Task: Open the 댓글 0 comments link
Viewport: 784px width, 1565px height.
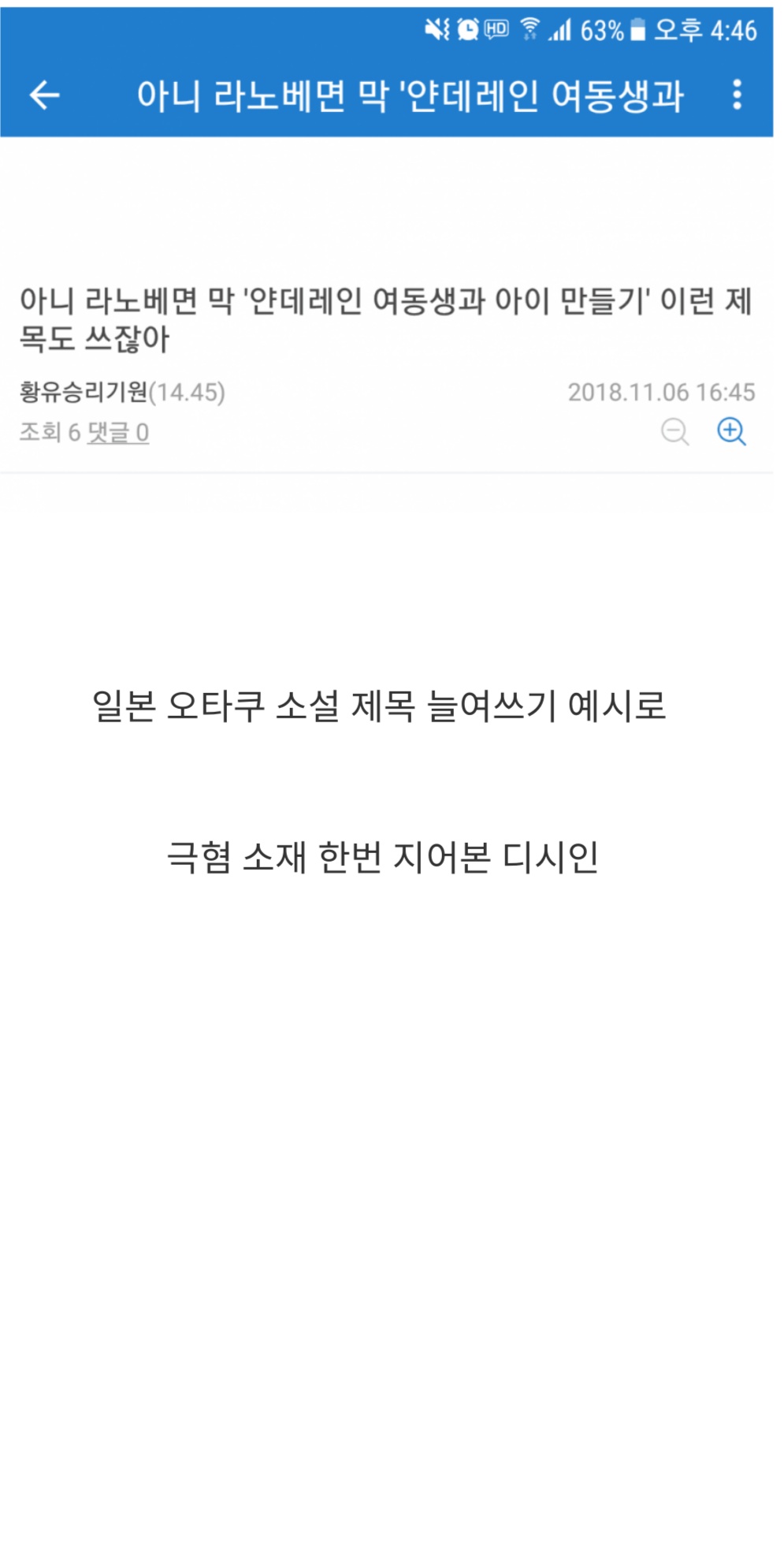Action: [118, 432]
